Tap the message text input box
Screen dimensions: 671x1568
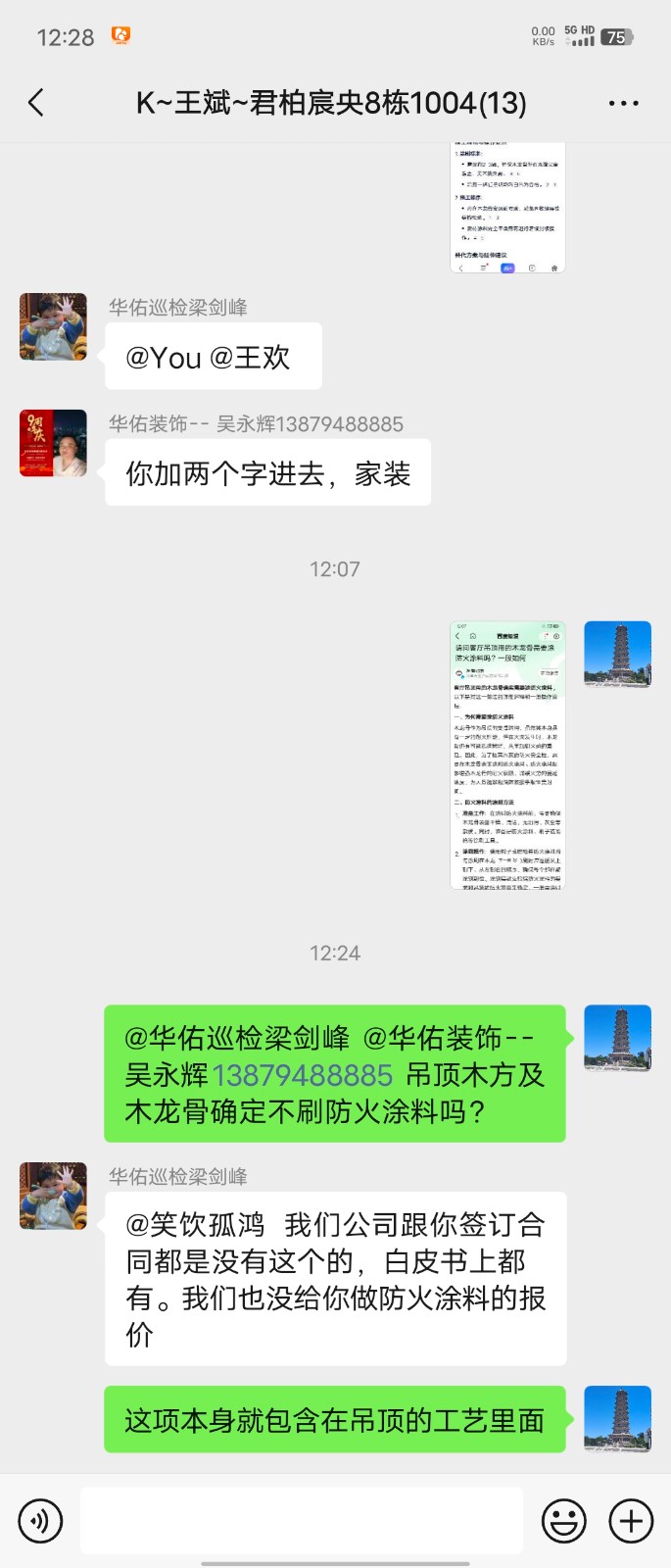[x=302, y=1521]
